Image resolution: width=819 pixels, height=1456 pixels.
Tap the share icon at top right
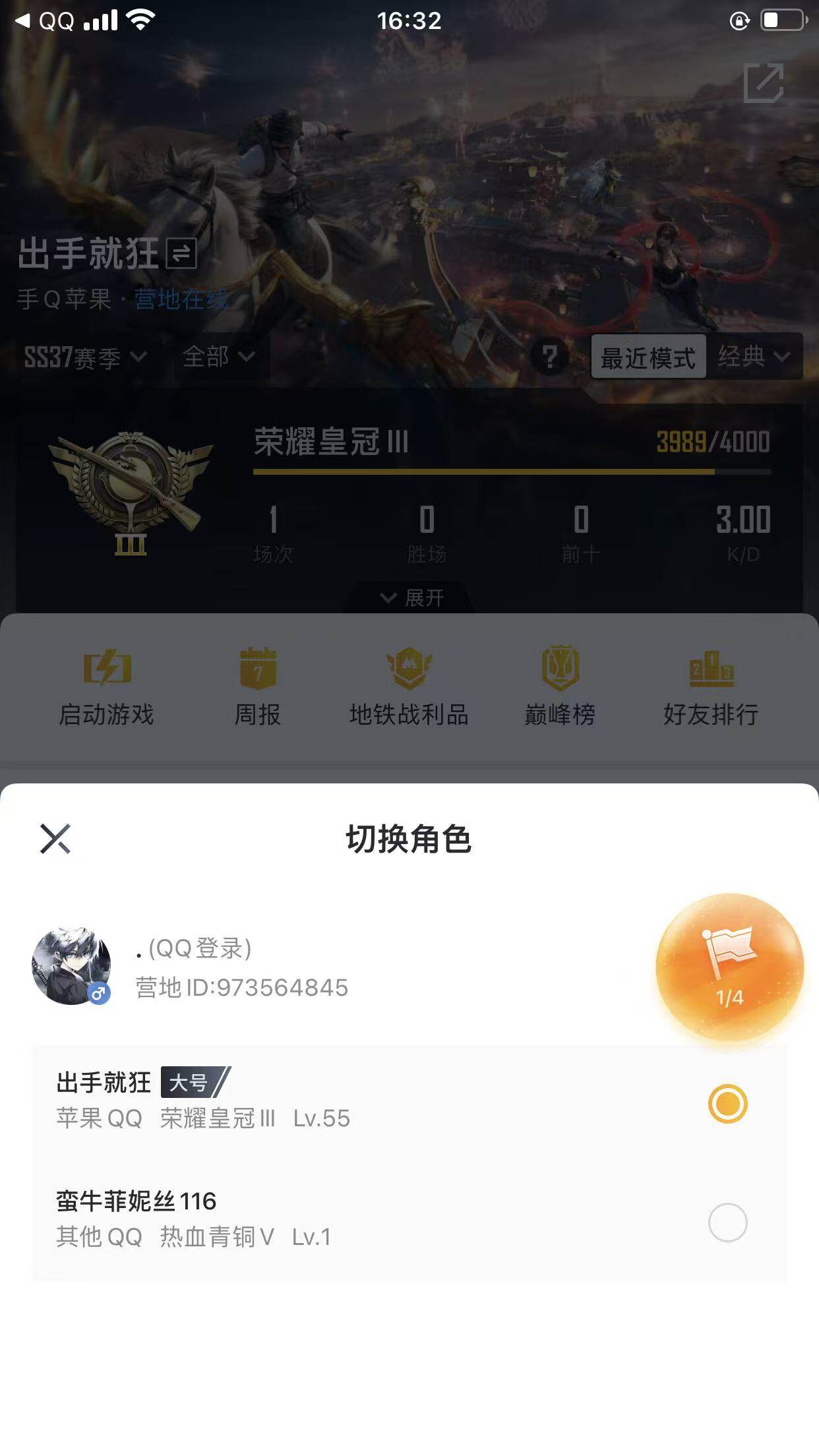(765, 82)
